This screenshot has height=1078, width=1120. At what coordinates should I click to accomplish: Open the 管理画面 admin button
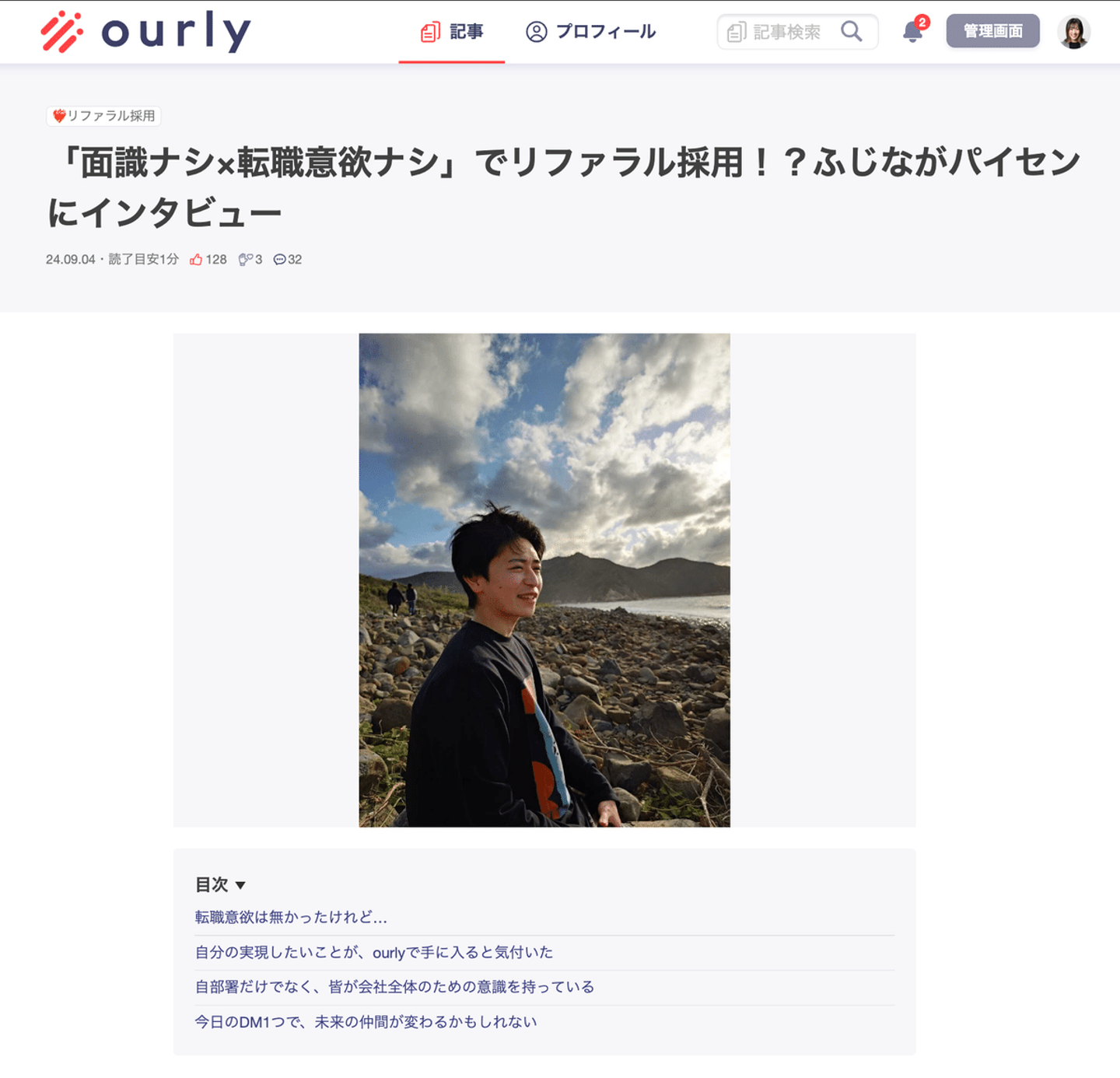(x=992, y=31)
